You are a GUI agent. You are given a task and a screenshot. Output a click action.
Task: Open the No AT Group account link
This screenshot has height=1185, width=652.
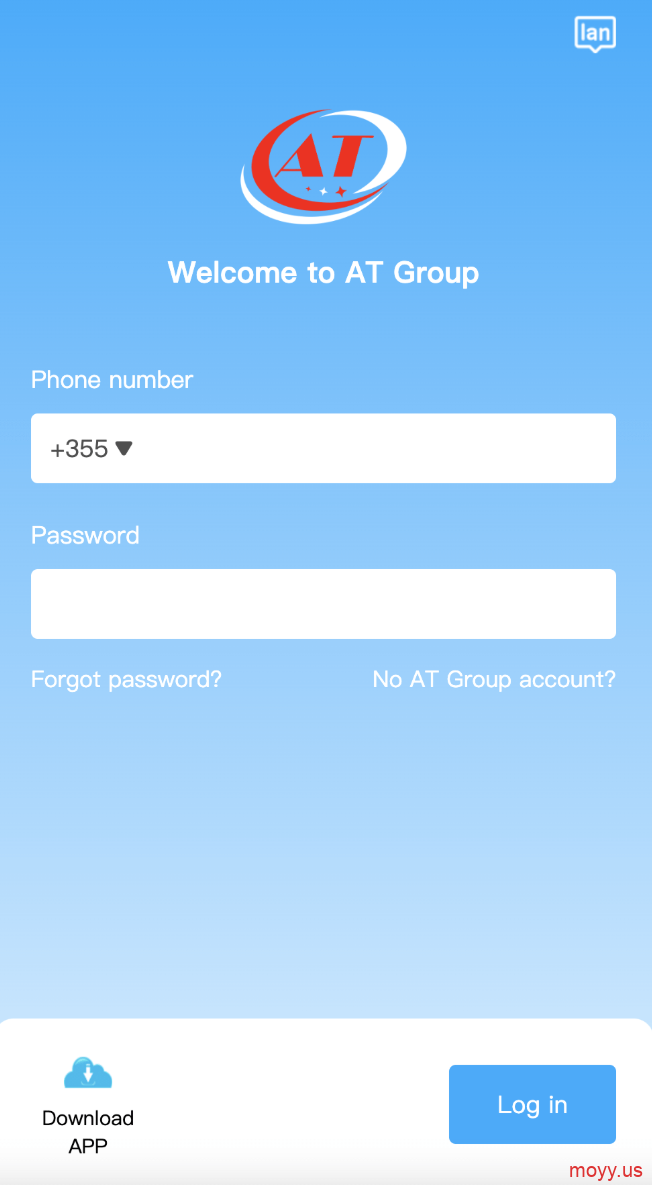click(494, 679)
